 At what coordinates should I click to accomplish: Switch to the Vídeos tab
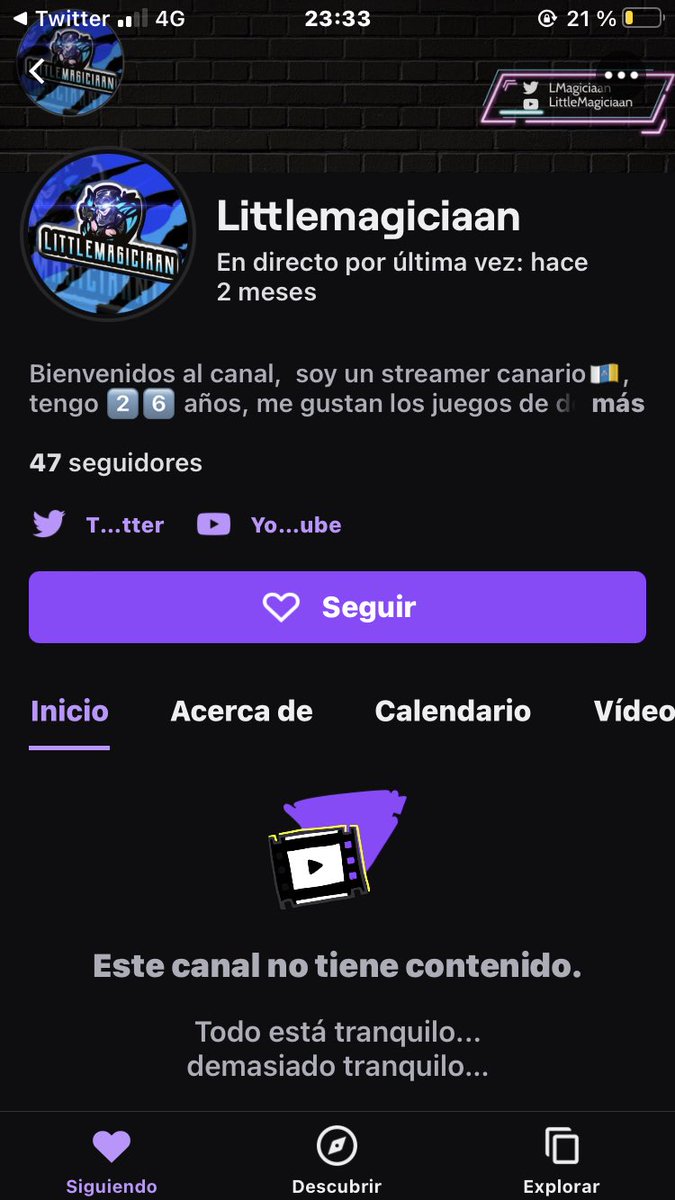(x=633, y=711)
